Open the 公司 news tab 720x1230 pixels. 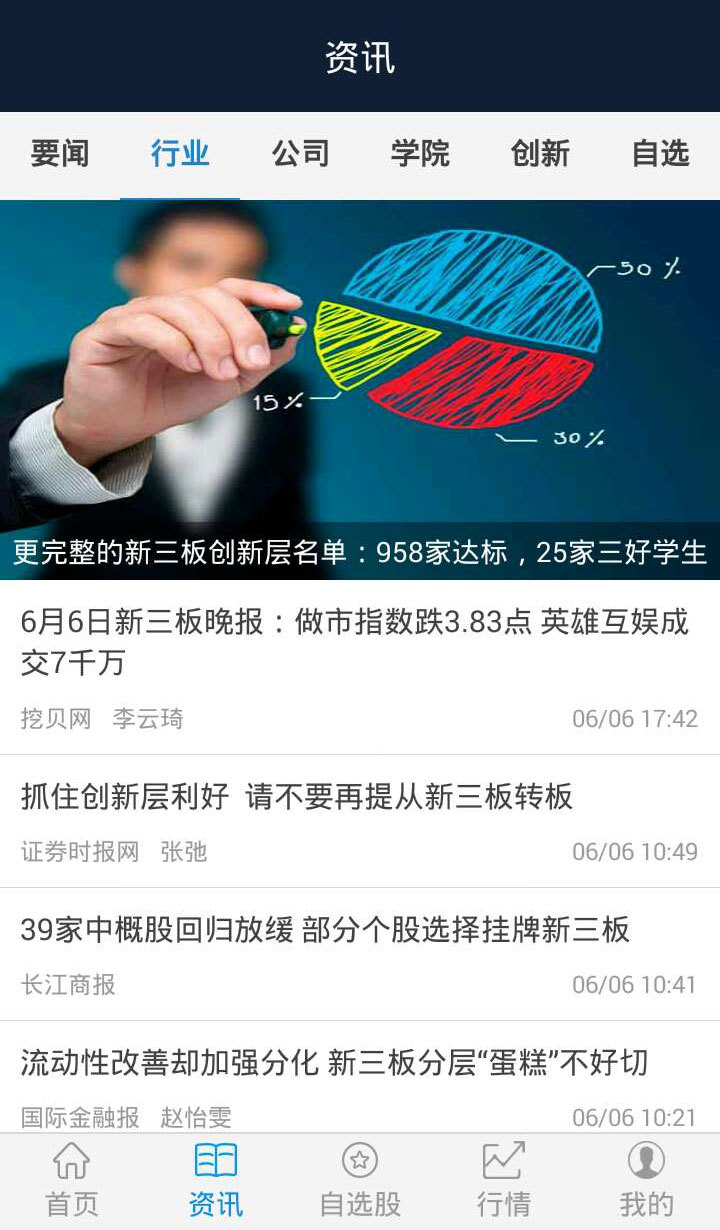300,154
